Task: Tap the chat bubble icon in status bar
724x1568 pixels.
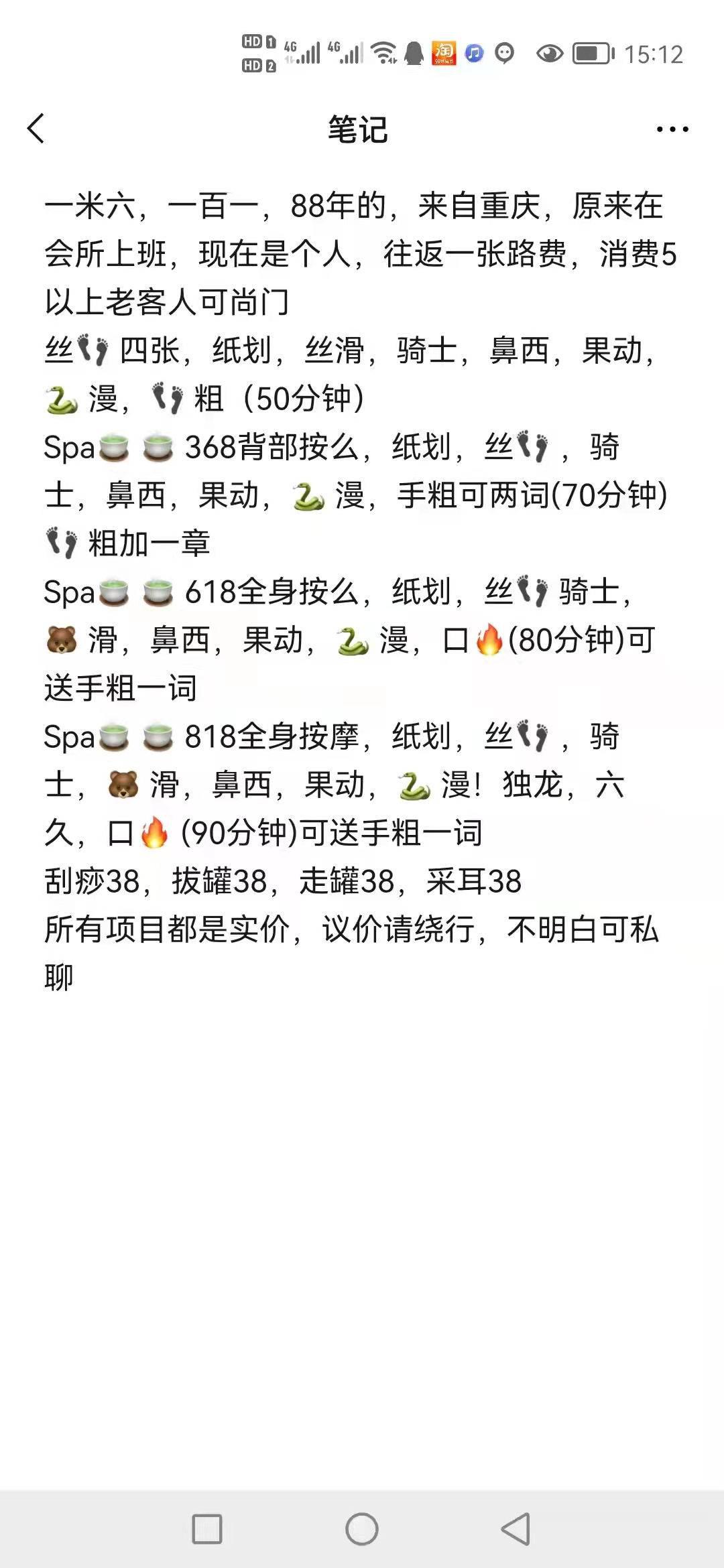Action: [x=503, y=54]
